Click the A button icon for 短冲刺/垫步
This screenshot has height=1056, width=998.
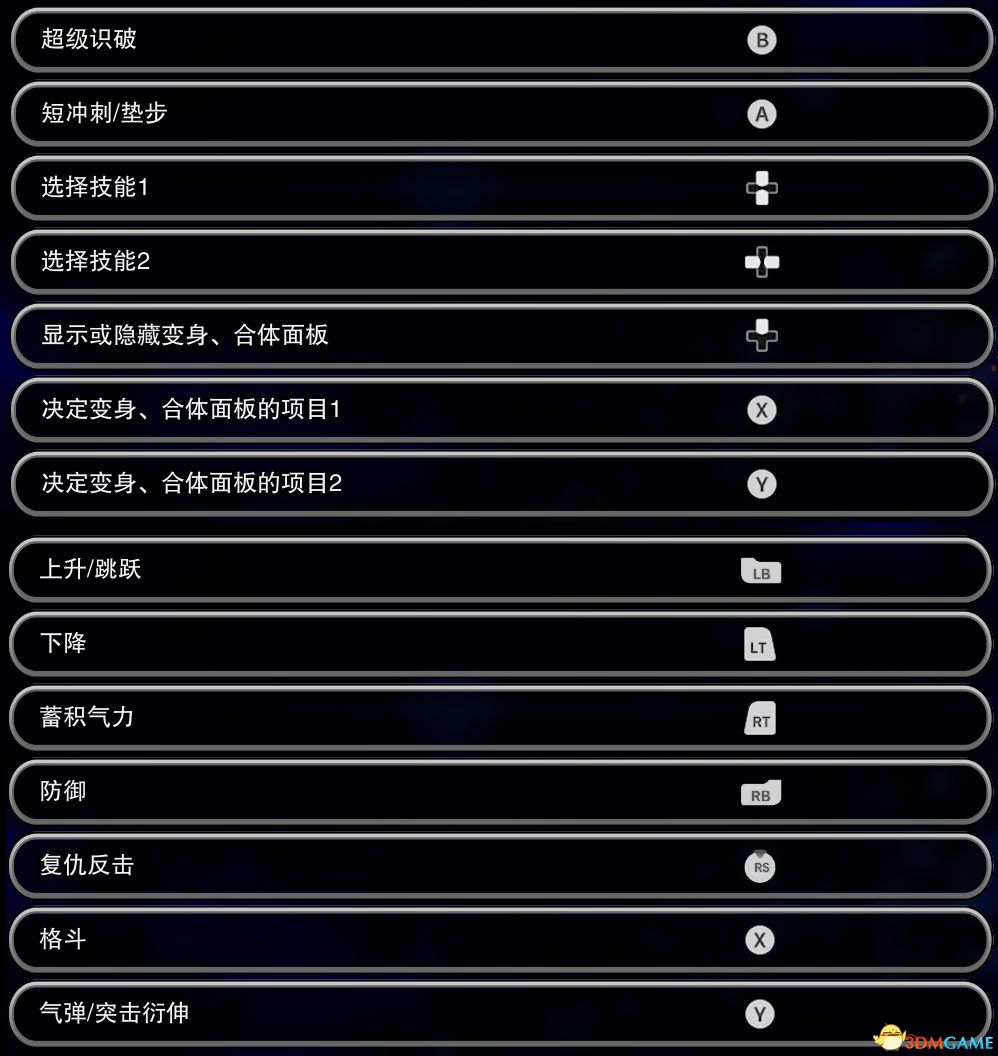tap(762, 114)
